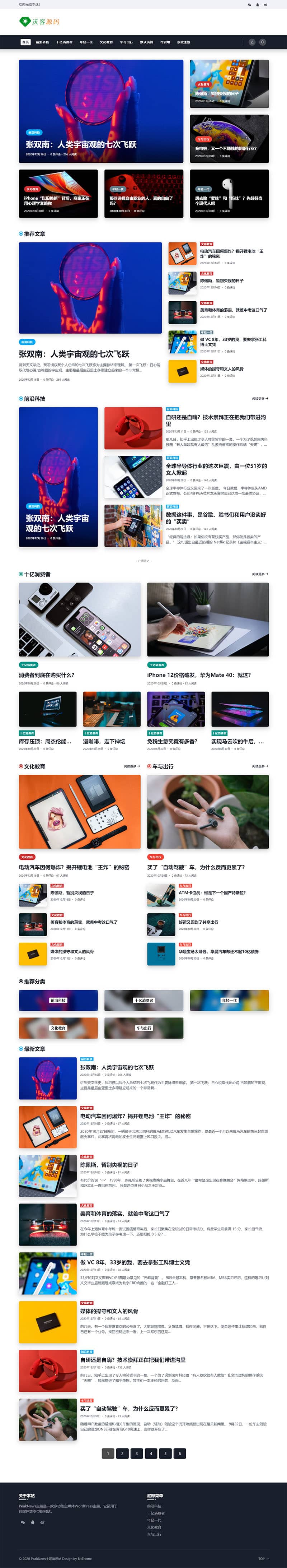Read 美育和体育的落实，就差中考这口气了 in 最新文章
This screenshot has height=1568, width=287.
125,1214
